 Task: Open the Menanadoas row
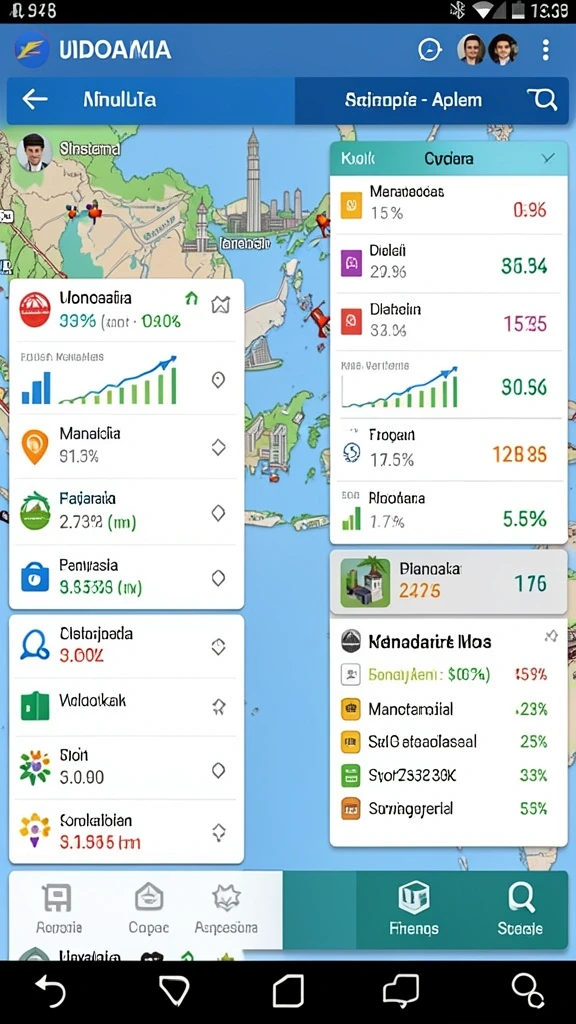coord(448,204)
